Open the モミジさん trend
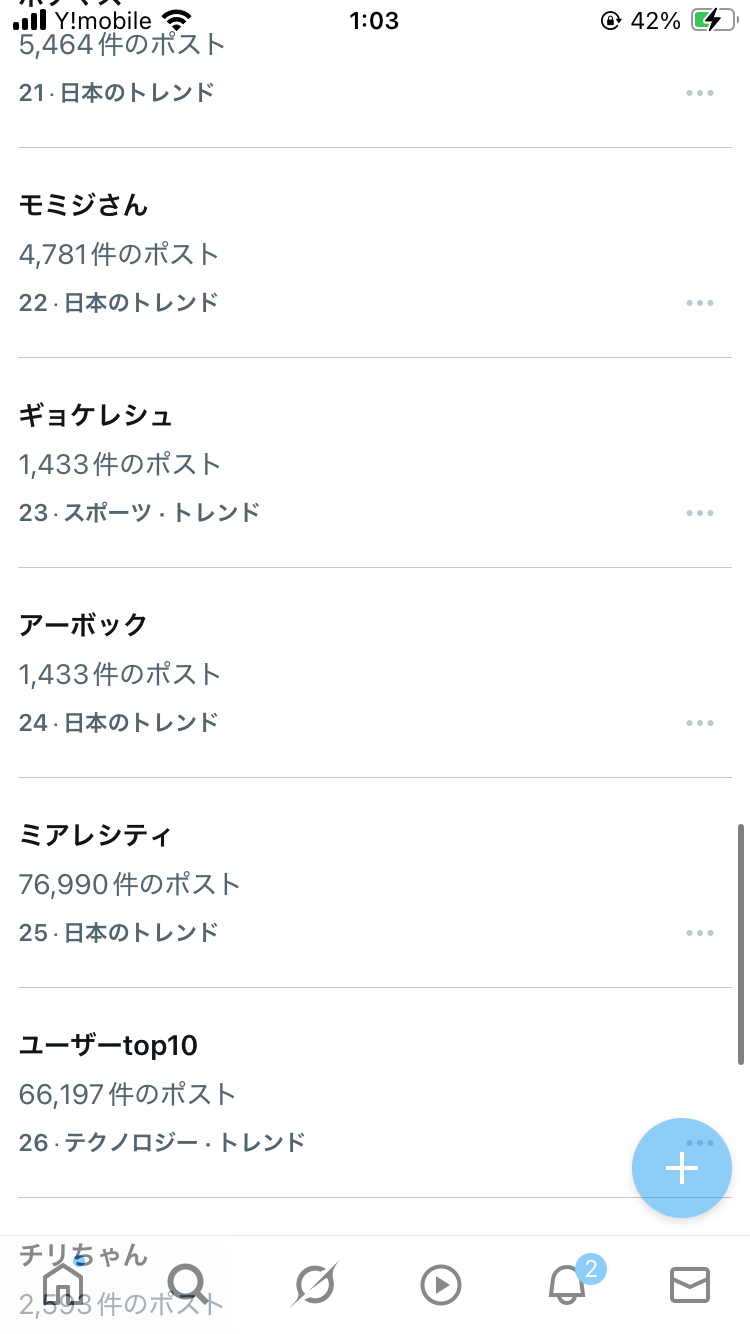Viewport: 750px width, 1334px height. tap(84, 205)
